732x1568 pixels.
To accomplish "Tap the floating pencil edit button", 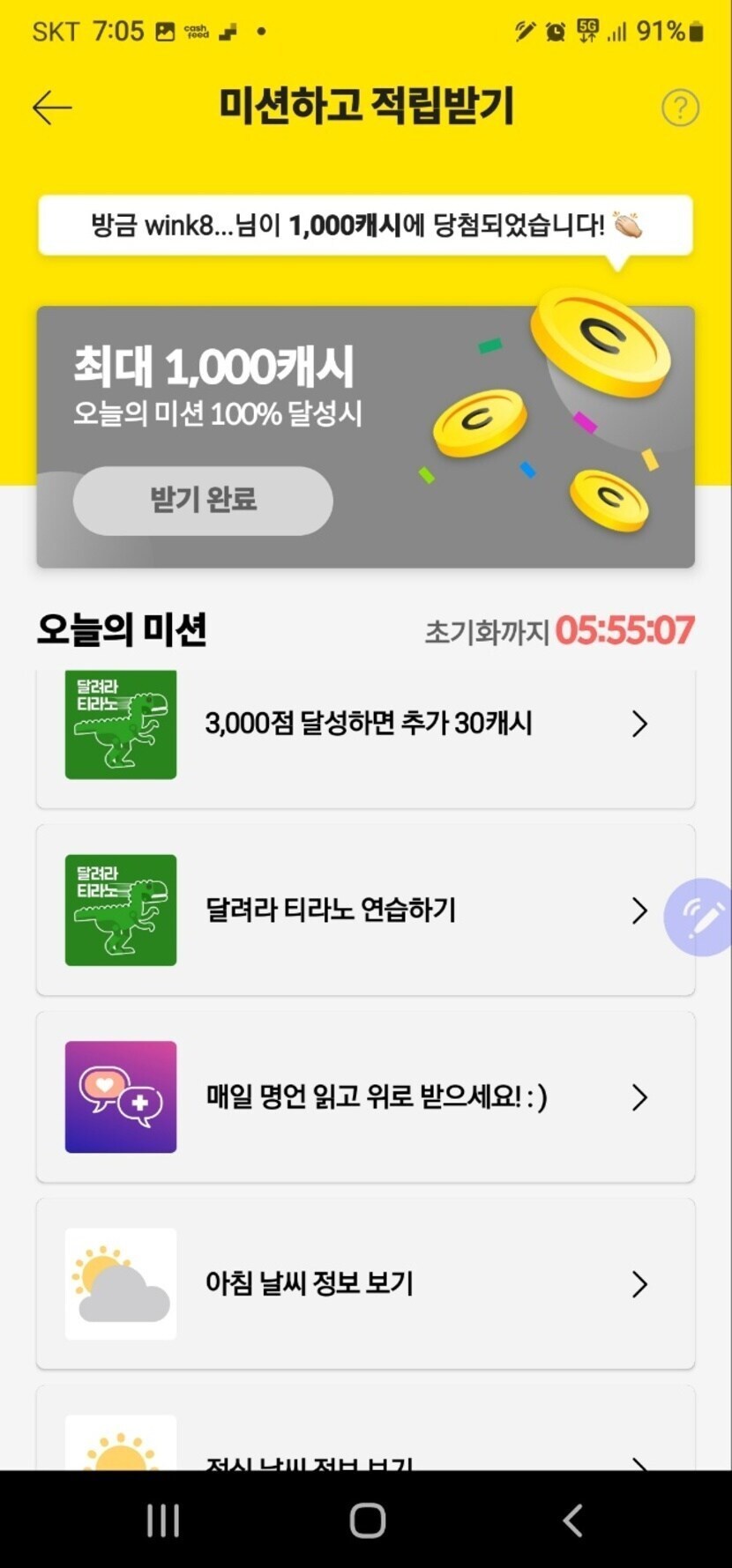I will tap(699, 918).
